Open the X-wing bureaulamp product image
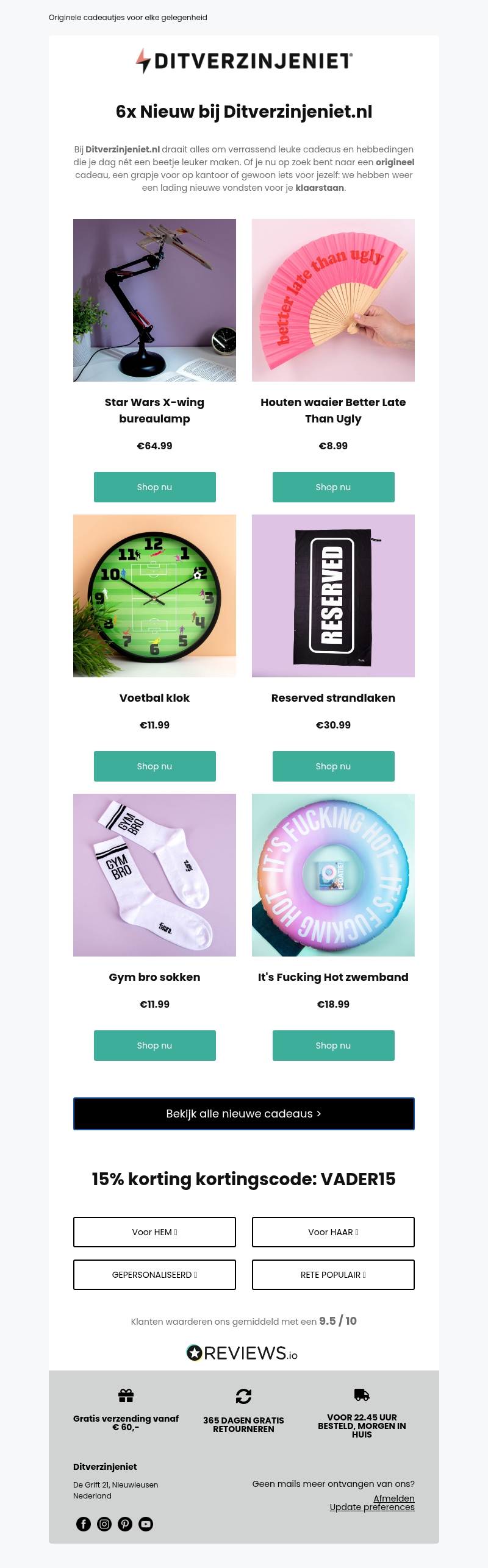 tap(154, 300)
